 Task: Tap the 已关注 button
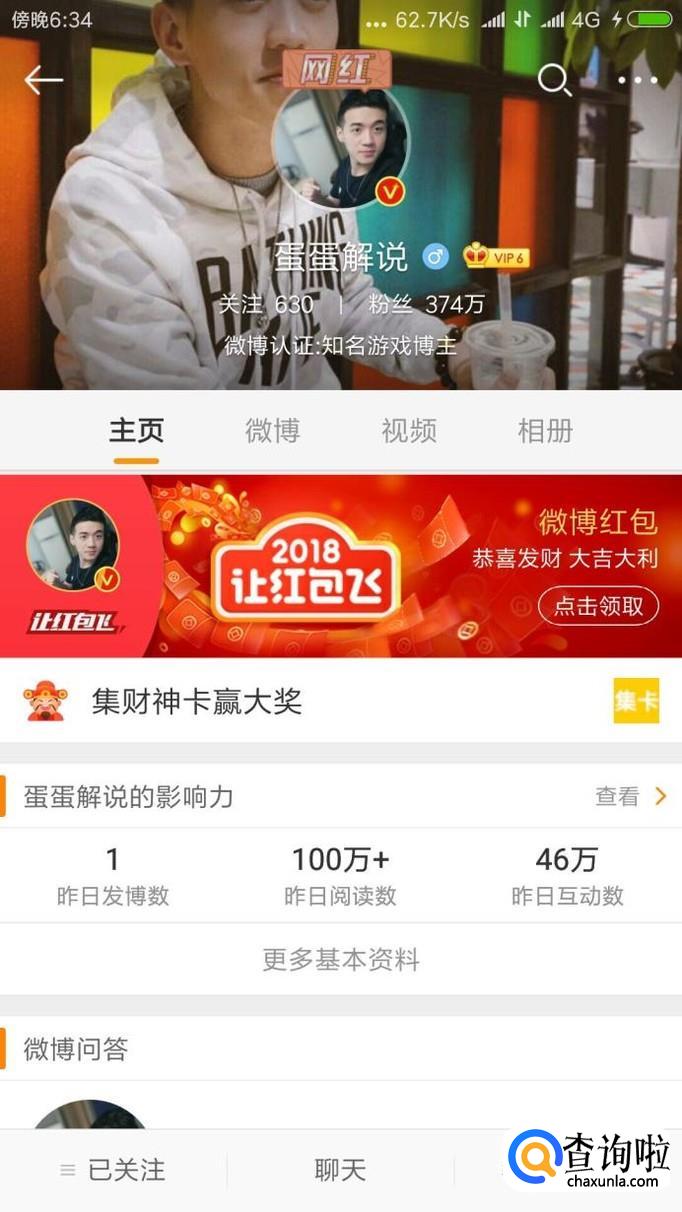tap(114, 1170)
